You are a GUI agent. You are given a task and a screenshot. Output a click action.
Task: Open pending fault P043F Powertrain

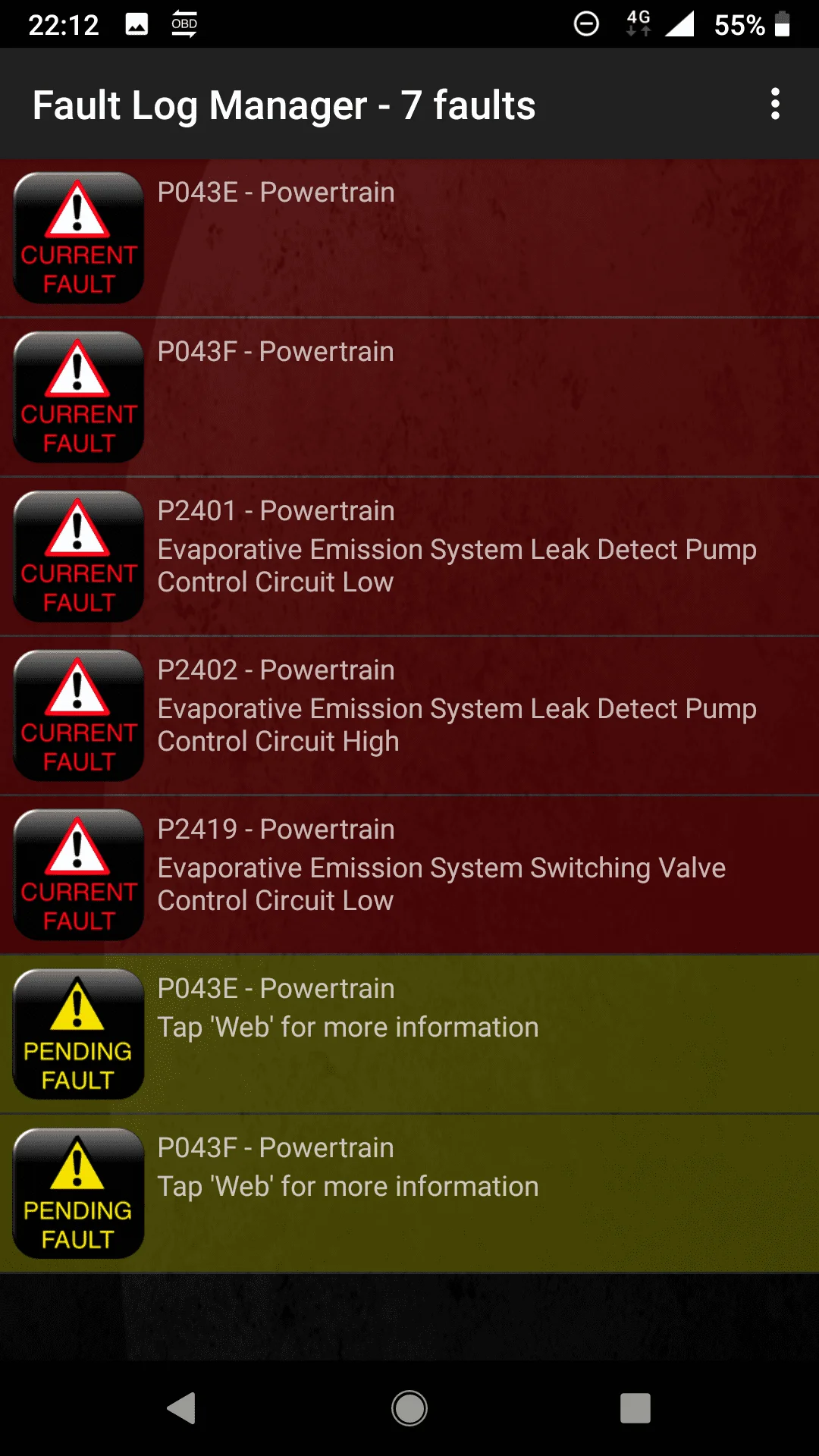click(409, 1193)
